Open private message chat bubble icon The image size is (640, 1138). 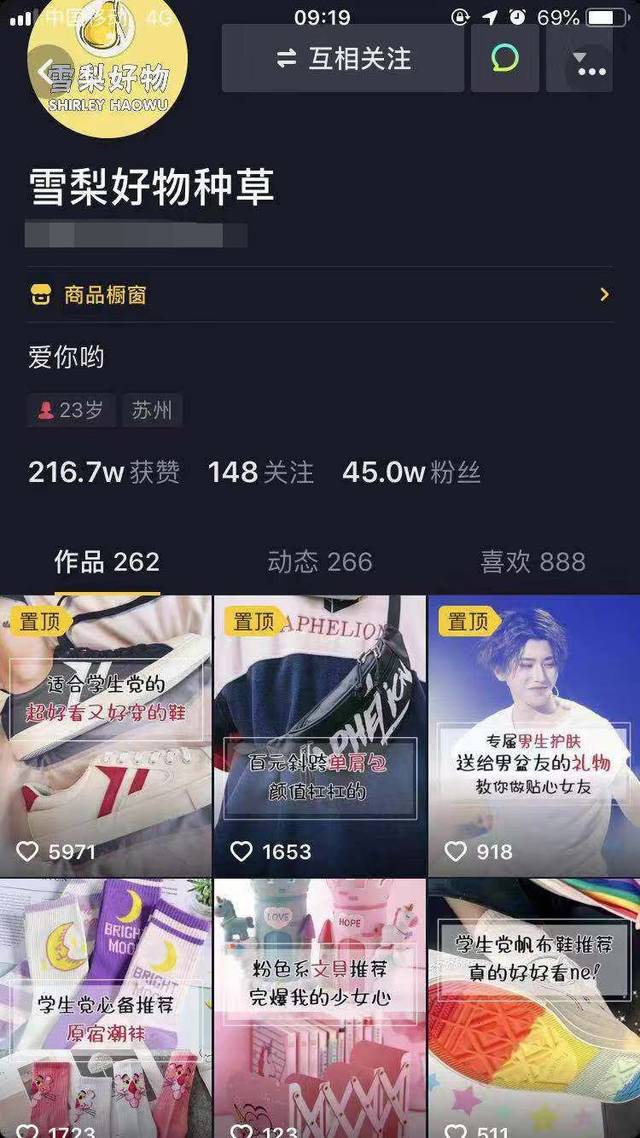(505, 59)
